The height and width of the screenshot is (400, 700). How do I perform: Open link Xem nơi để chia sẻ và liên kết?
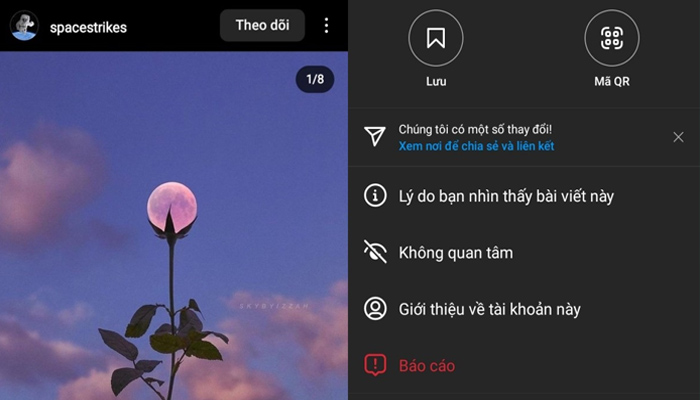tap(476, 146)
